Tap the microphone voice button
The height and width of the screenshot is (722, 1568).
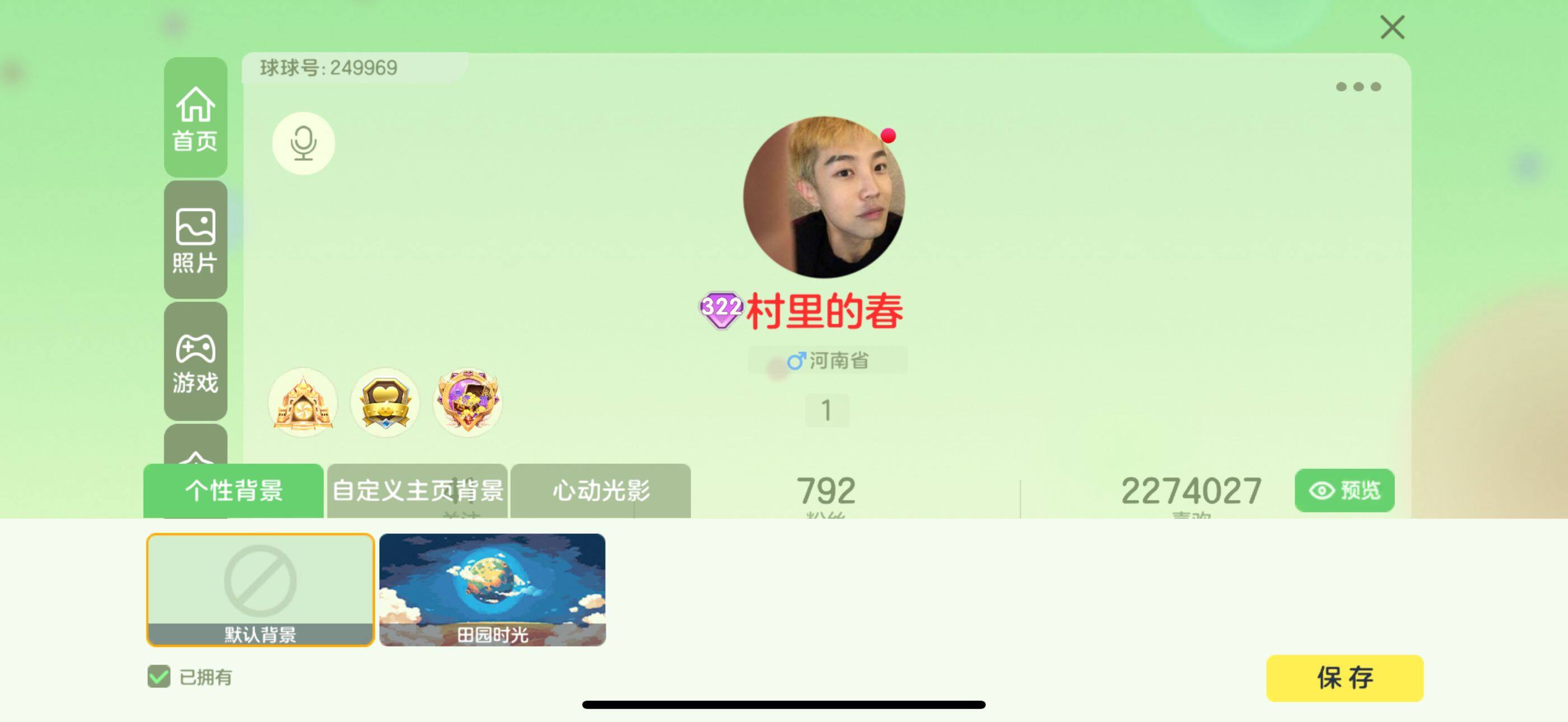click(303, 143)
